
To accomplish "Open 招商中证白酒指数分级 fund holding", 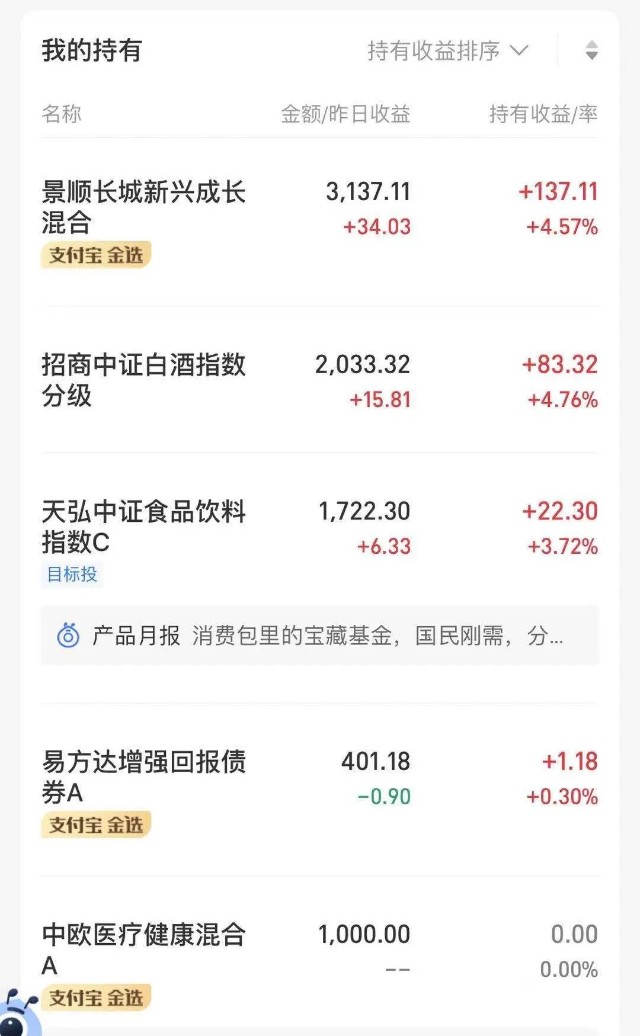I will point(320,380).
